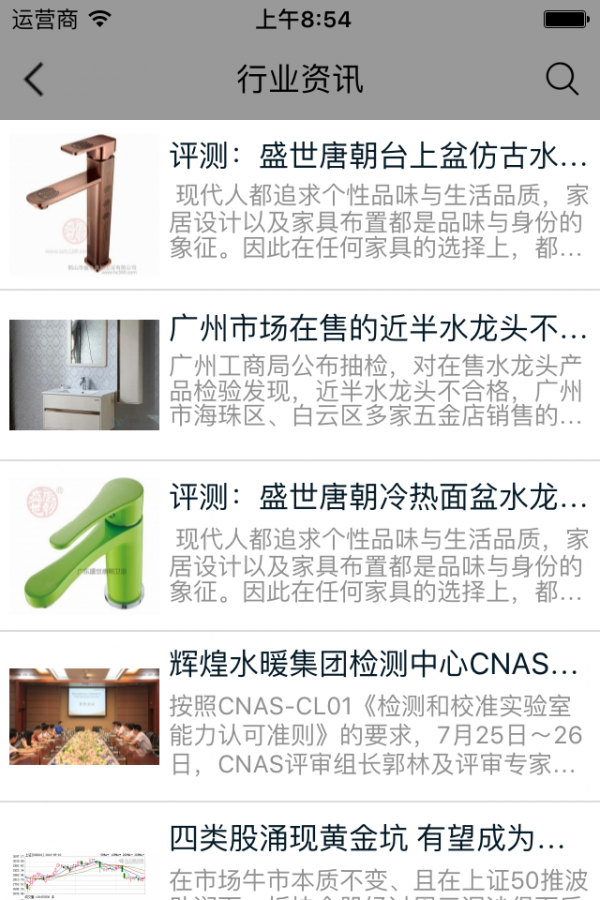Open article 评测：盛世唐朝台上盆仿古水
Screen dimensions: 600x900
pos(378,157)
